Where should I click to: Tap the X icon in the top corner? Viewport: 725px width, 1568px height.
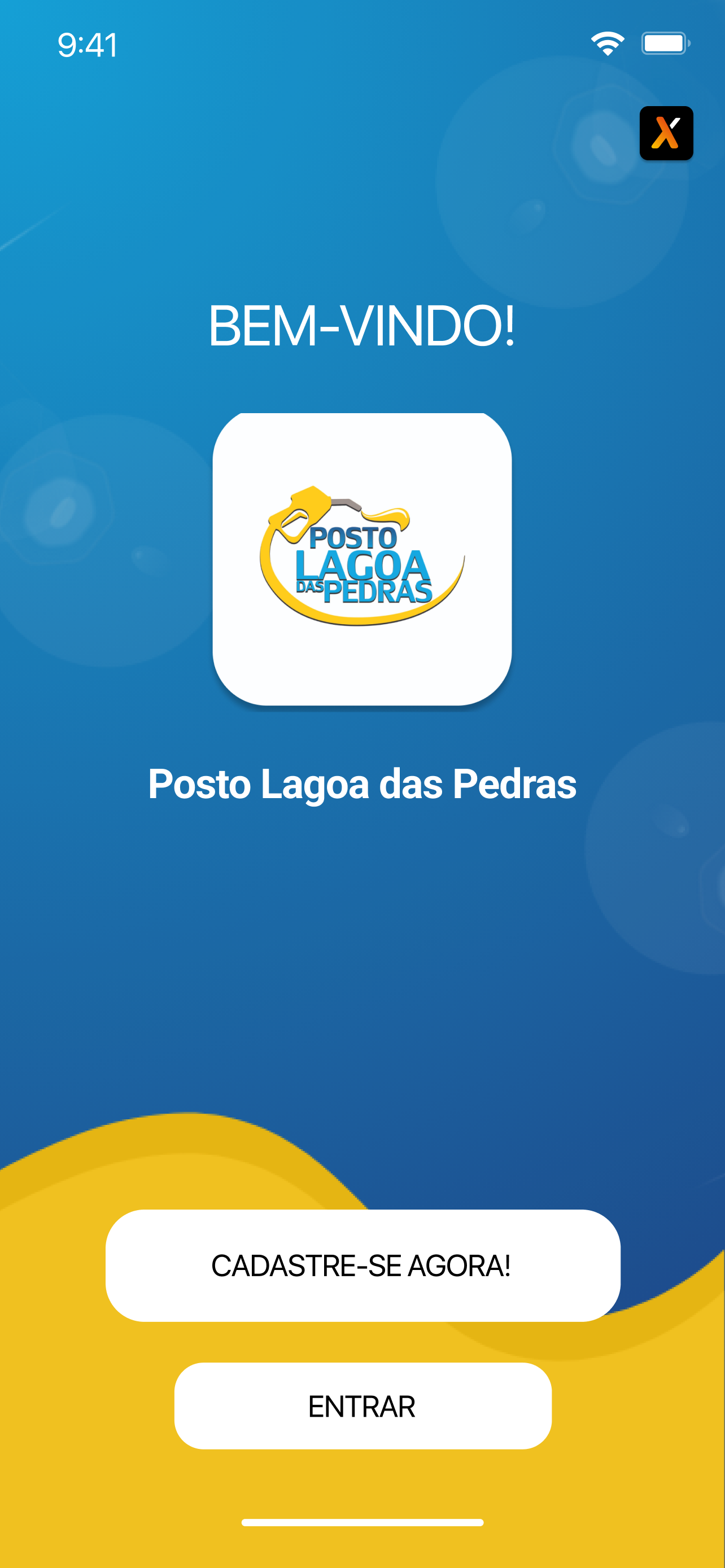click(x=667, y=133)
